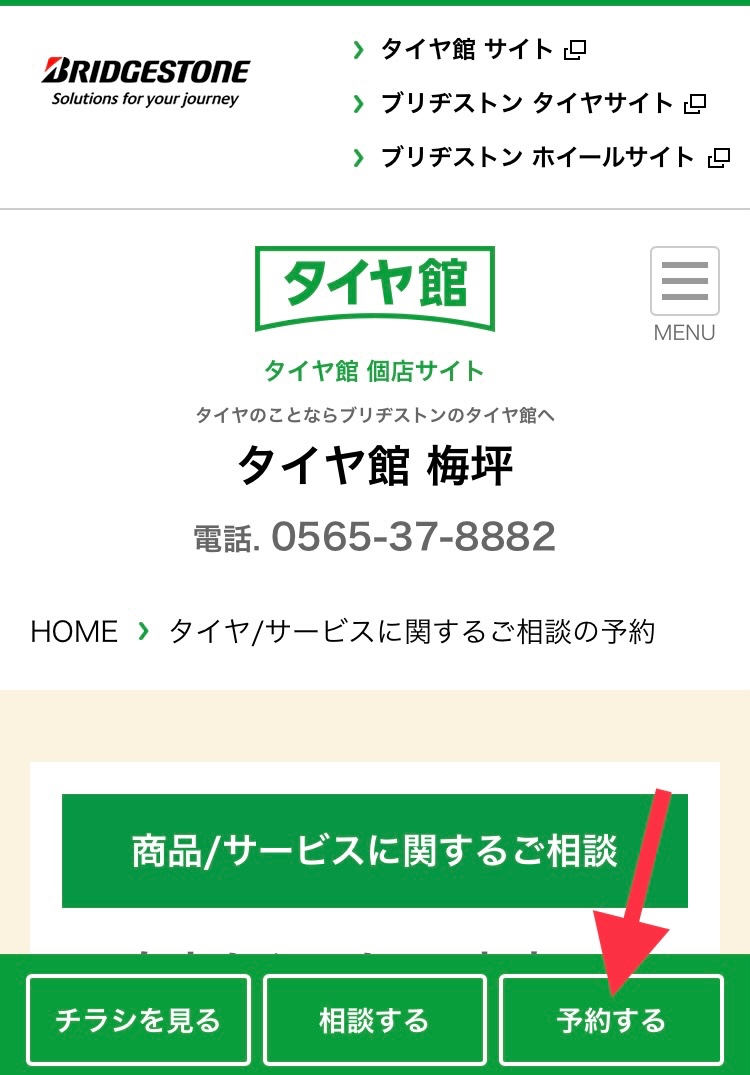Screen dimensions: 750x1075
Task: Go to the HOME breadcrumb
Action: (74, 631)
